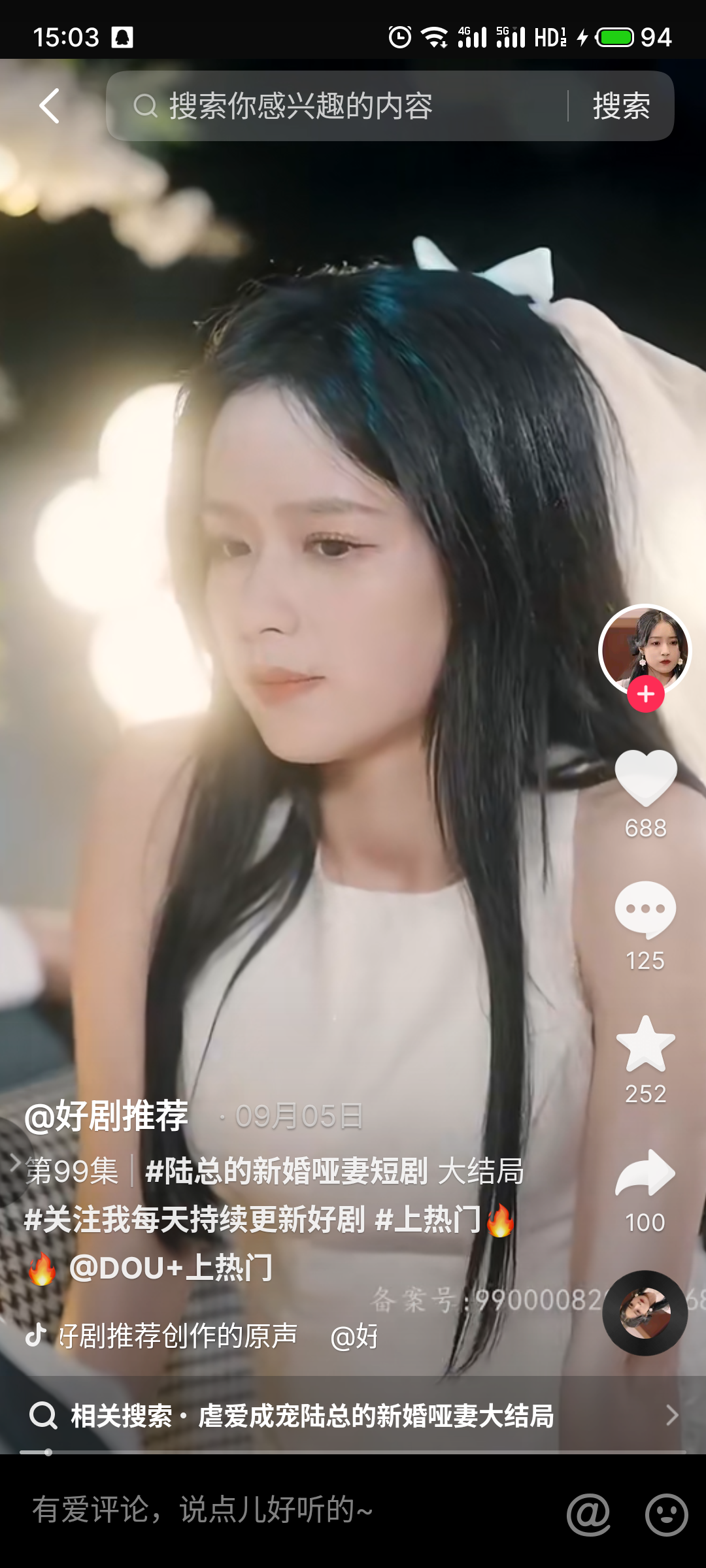706x1568 pixels.
Task: Open the emoji picker icon
Action: [x=666, y=1514]
